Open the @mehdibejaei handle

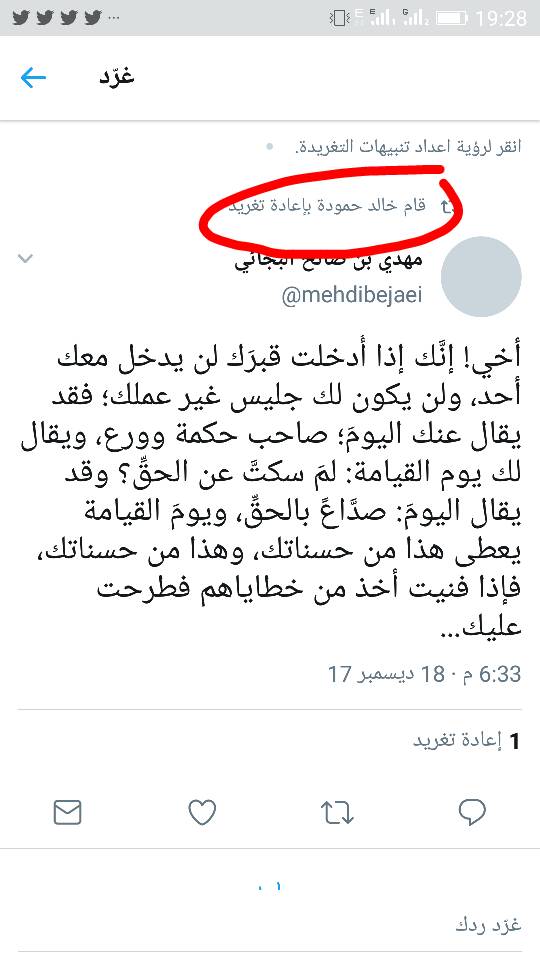tap(351, 296)
